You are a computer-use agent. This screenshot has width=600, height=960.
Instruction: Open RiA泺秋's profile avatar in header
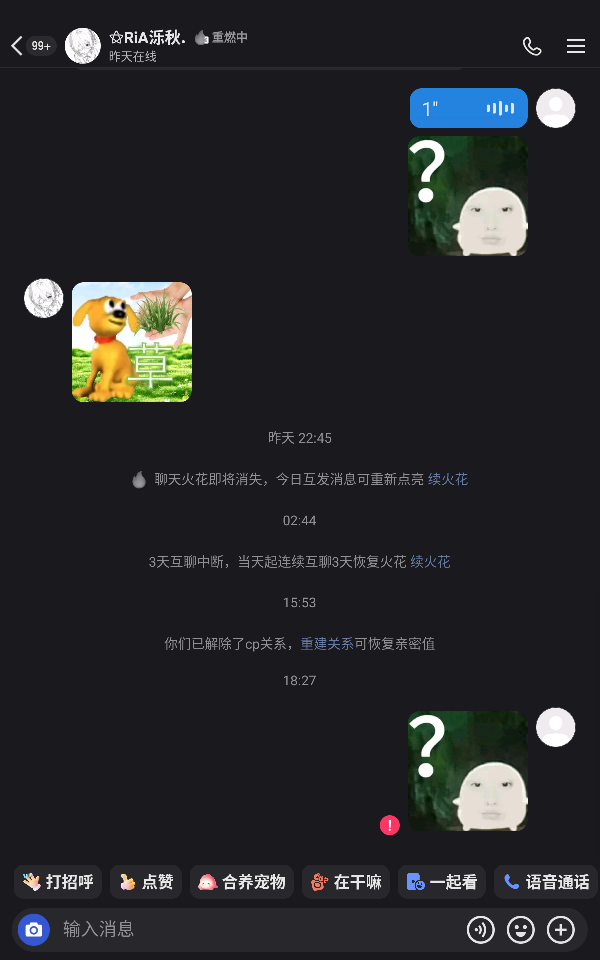coord(83,46)
